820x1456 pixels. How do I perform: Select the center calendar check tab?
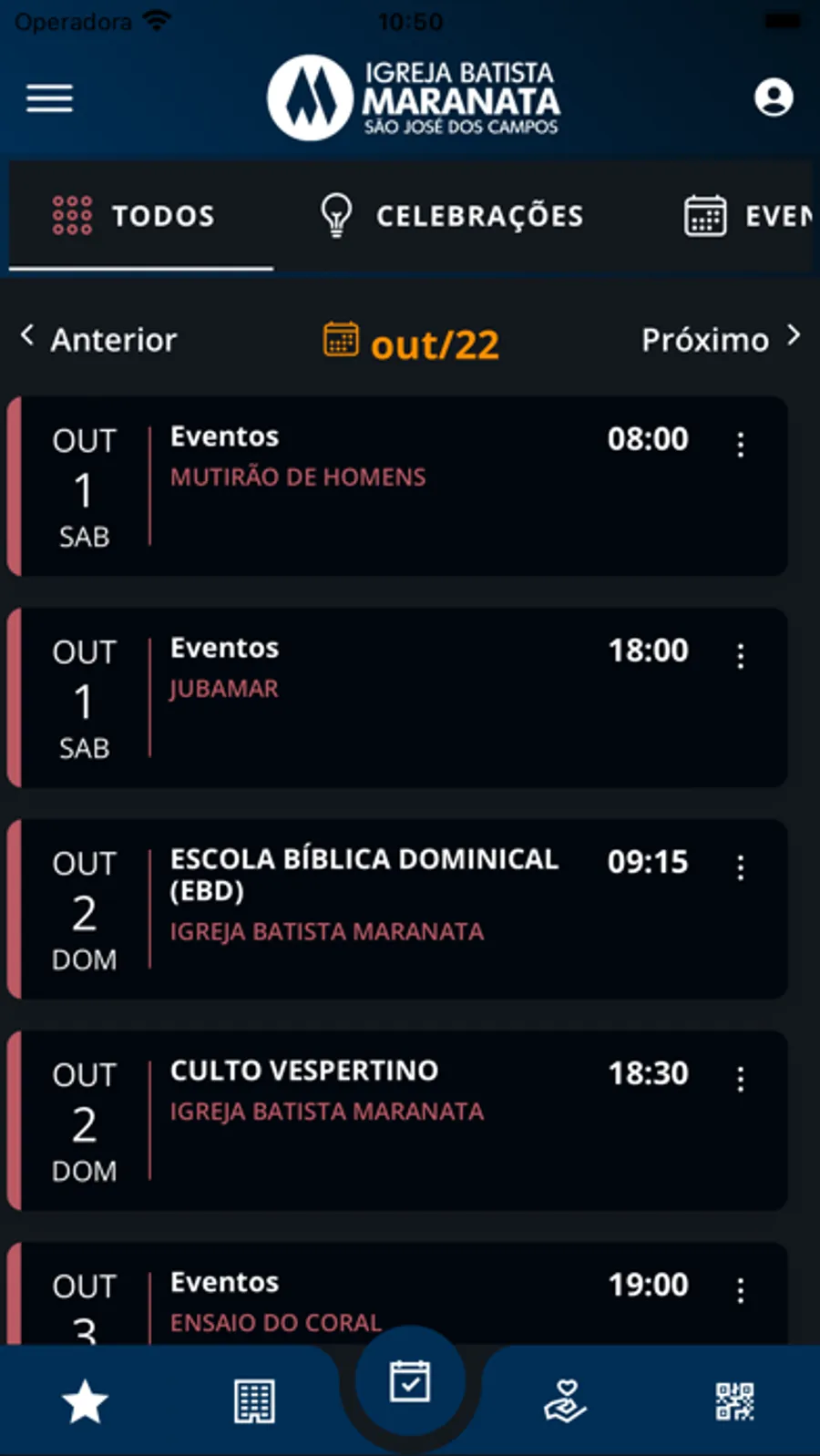click(x=410, y=1382)
